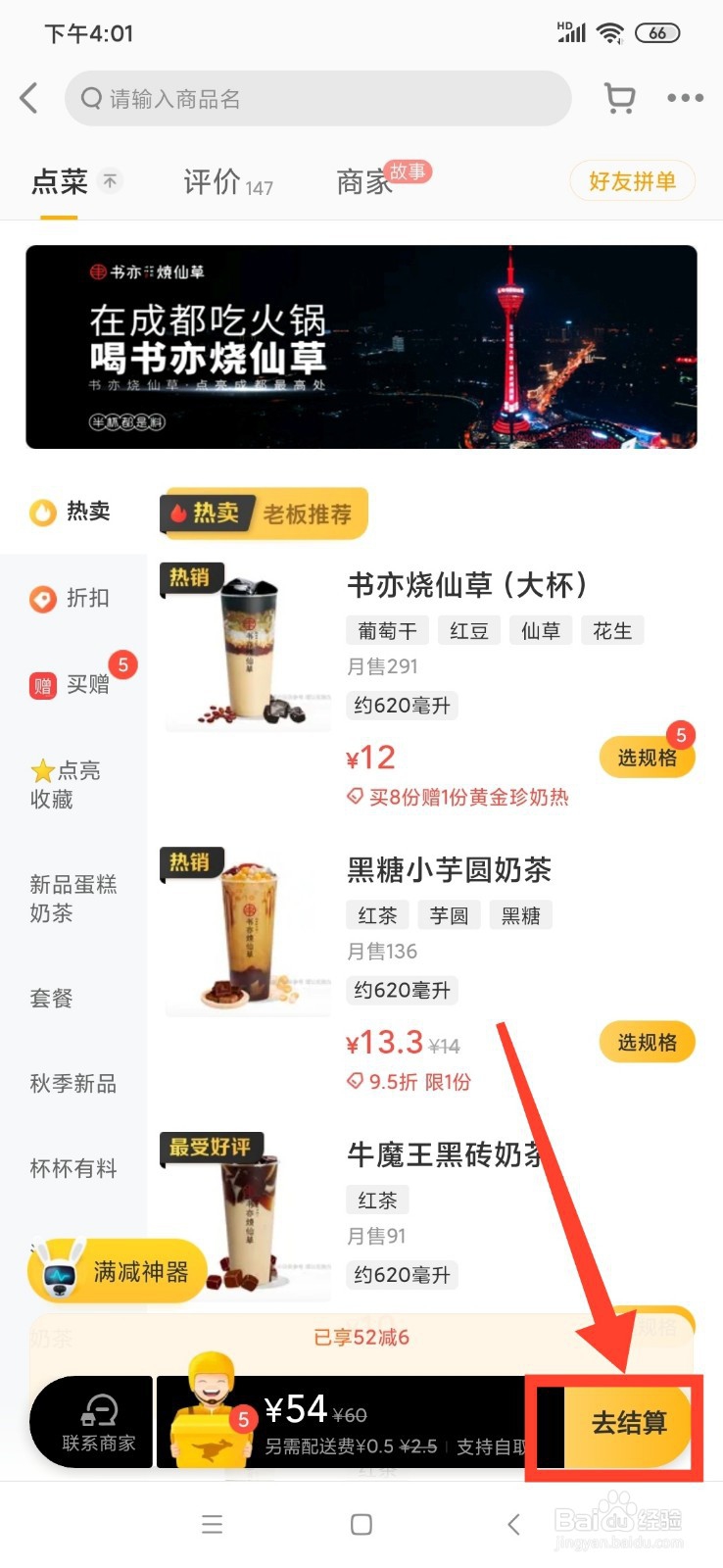Screen dimensions: 723x1568
Task: Open 选规格 for 黑糖小芋圆奶茶
Action: coord(647,1042)
